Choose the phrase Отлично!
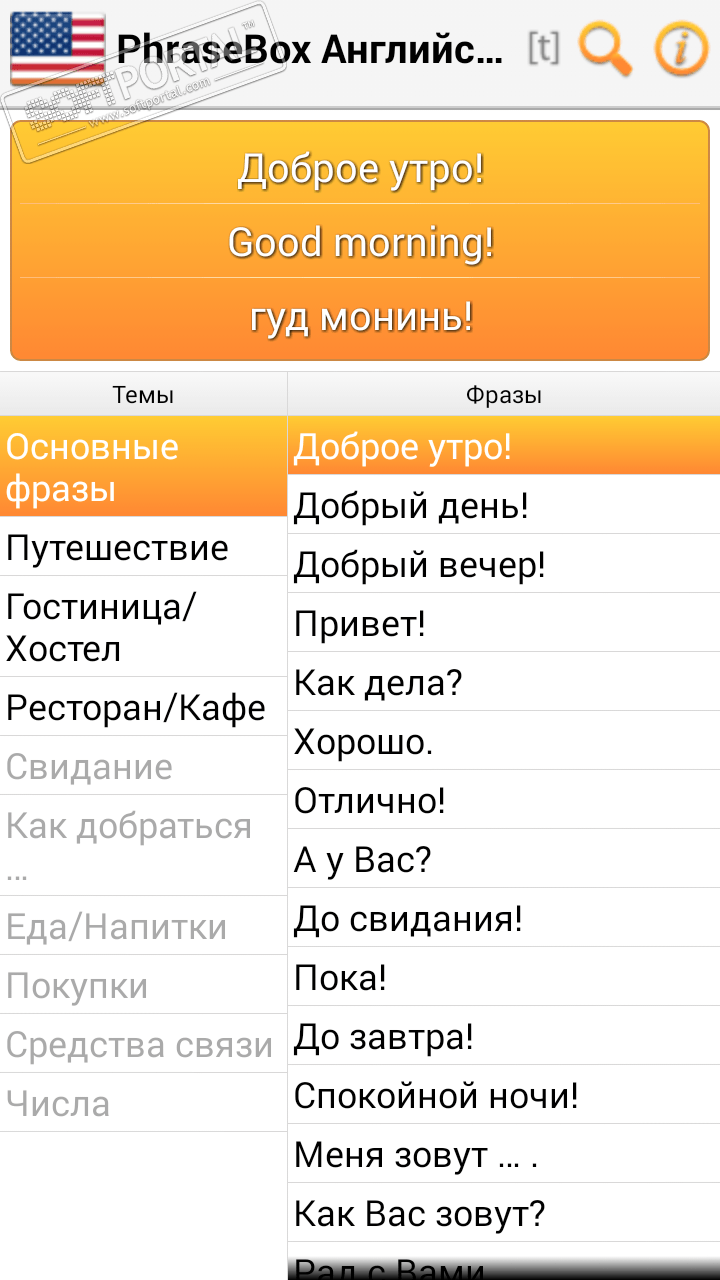The width and height of the screenshot is (720, 1280). click(x=503, y=801)
